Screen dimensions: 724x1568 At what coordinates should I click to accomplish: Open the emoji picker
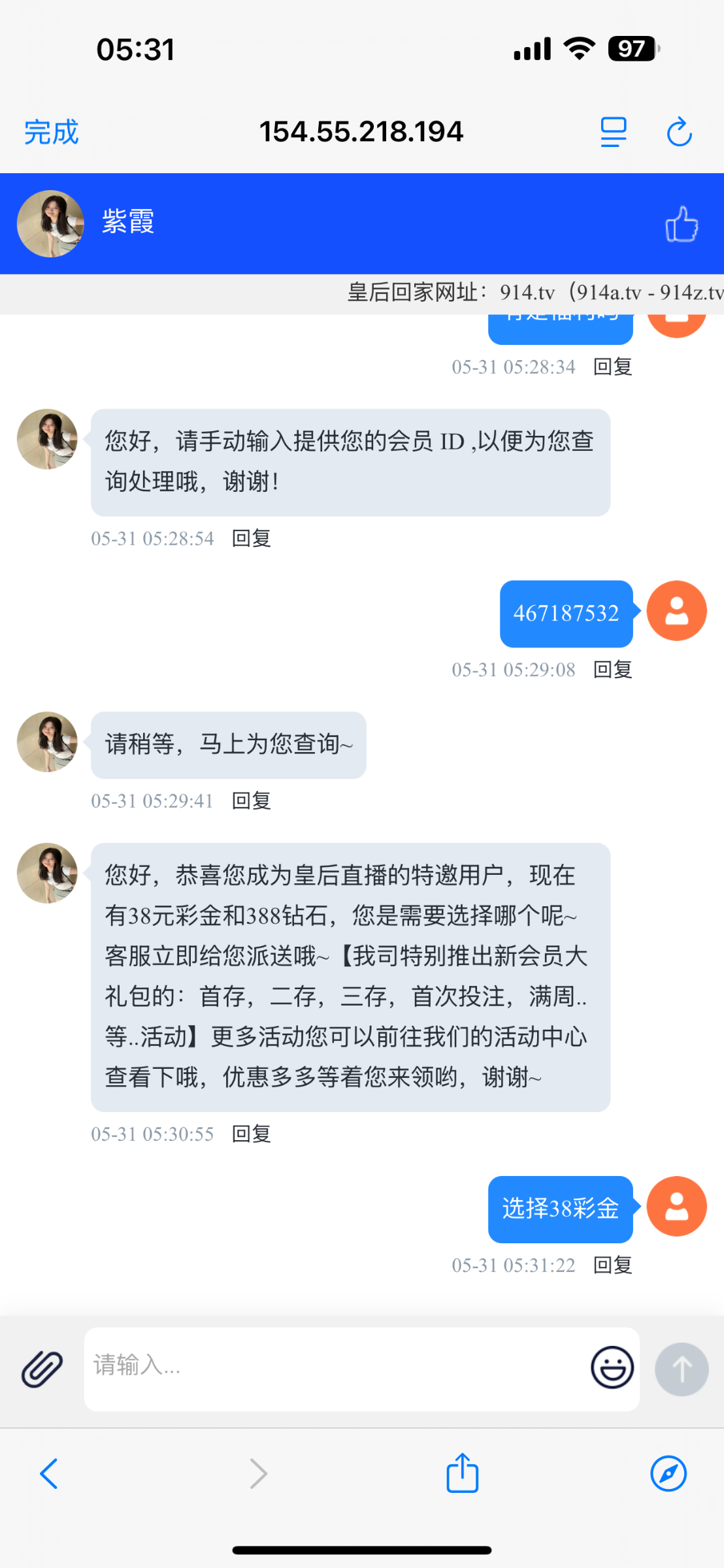click(612, 1367)
